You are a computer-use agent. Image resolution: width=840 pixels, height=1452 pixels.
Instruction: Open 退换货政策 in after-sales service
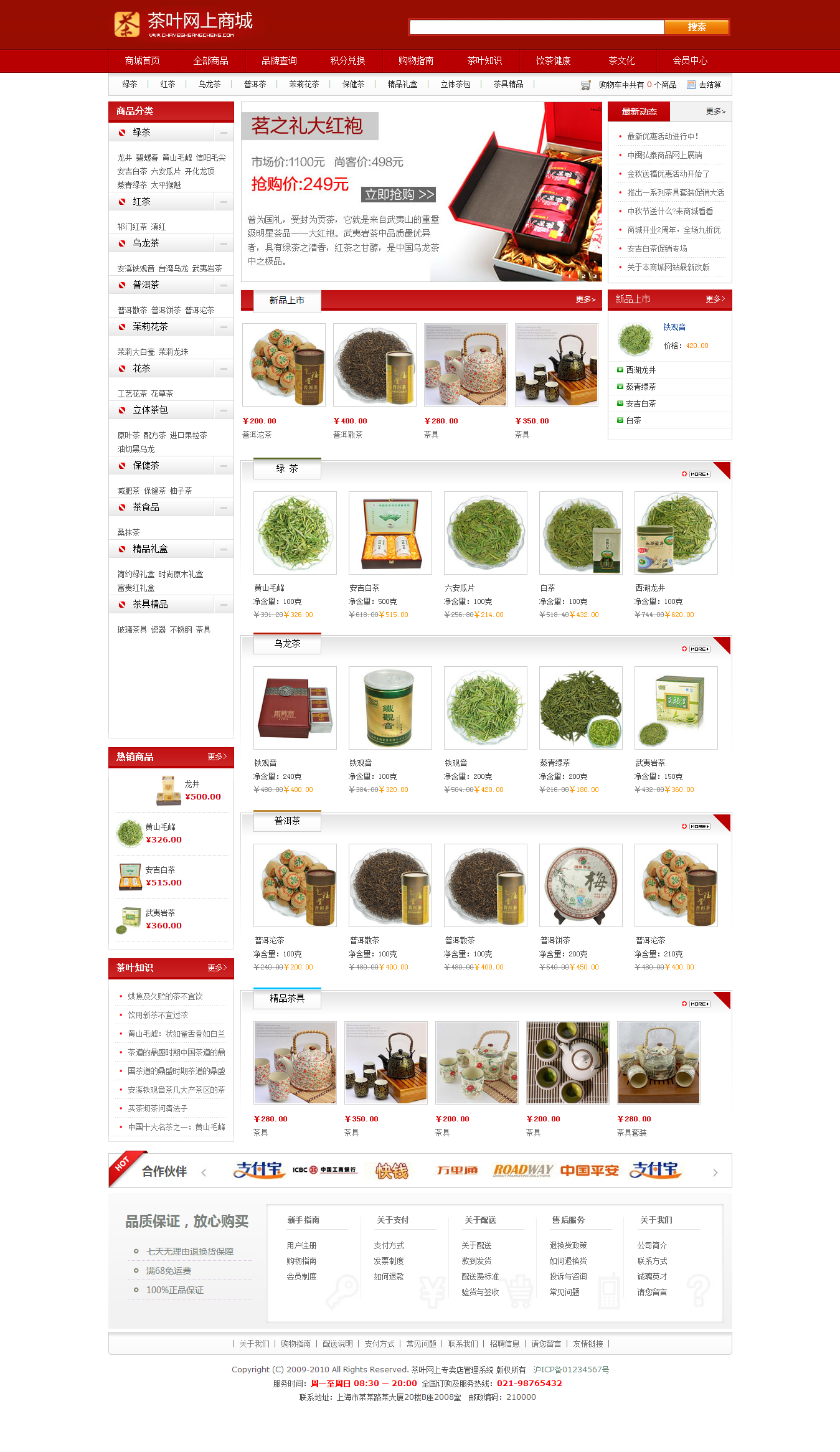point(568,1246)
